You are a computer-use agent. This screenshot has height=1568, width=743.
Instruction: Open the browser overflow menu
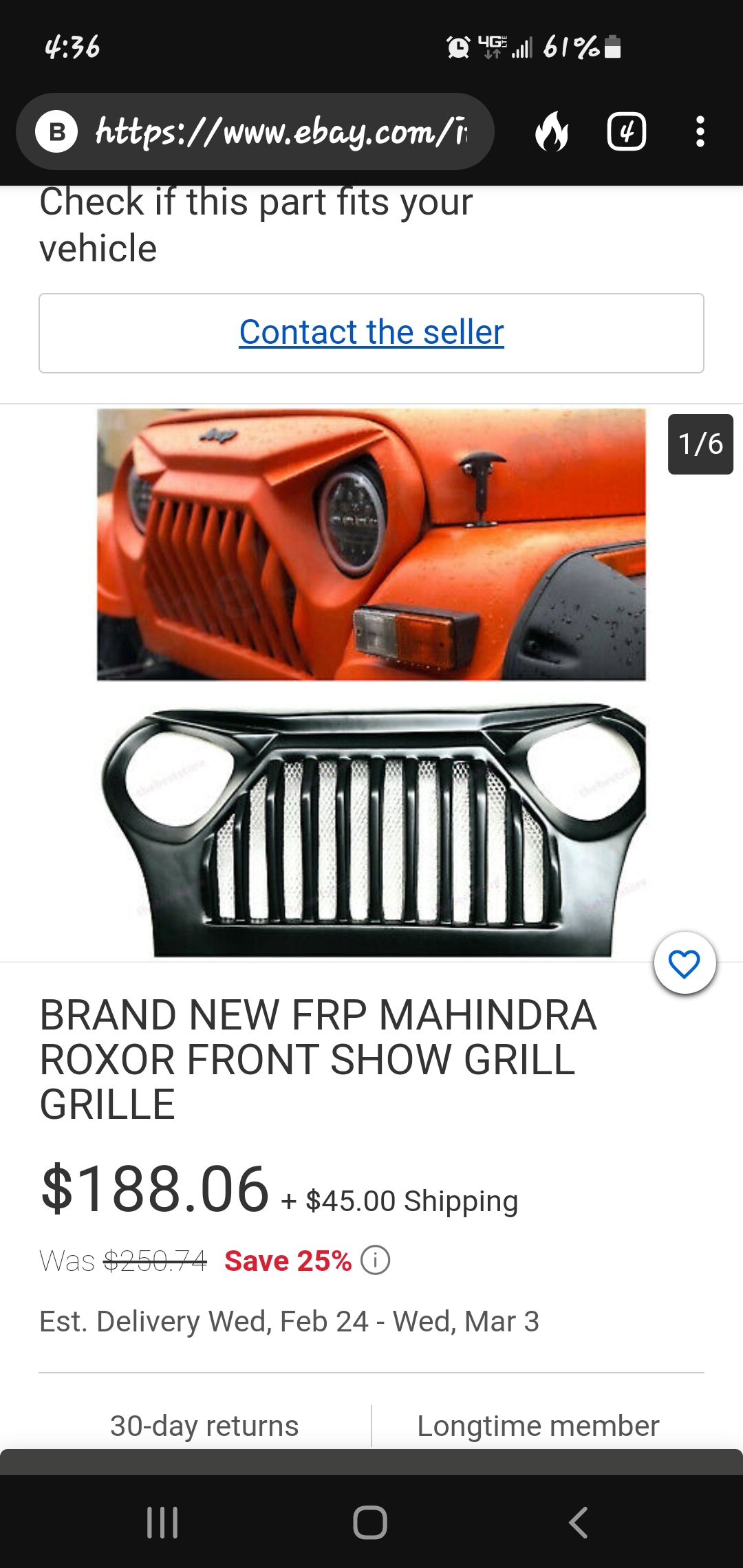coord(700,131)
